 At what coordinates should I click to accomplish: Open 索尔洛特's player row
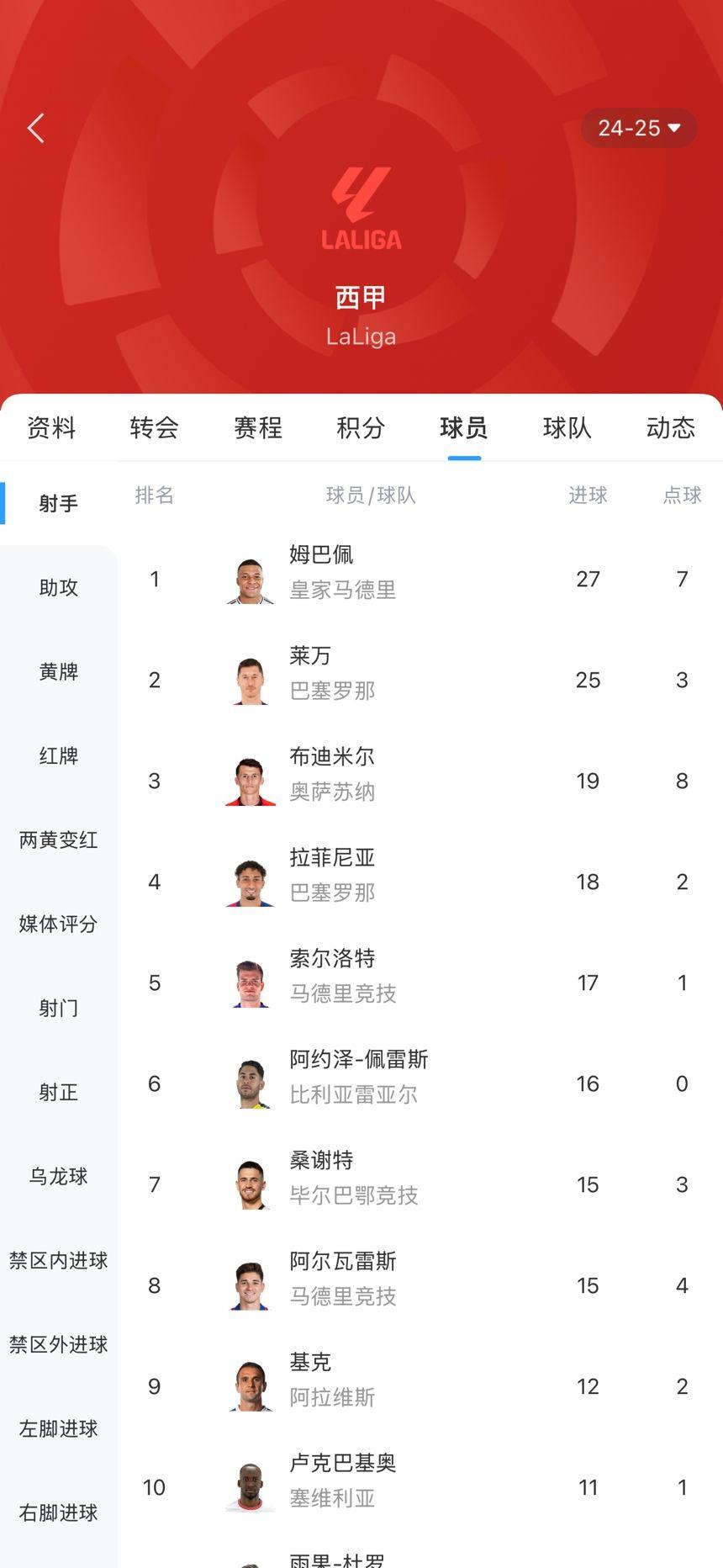(420, 983)
